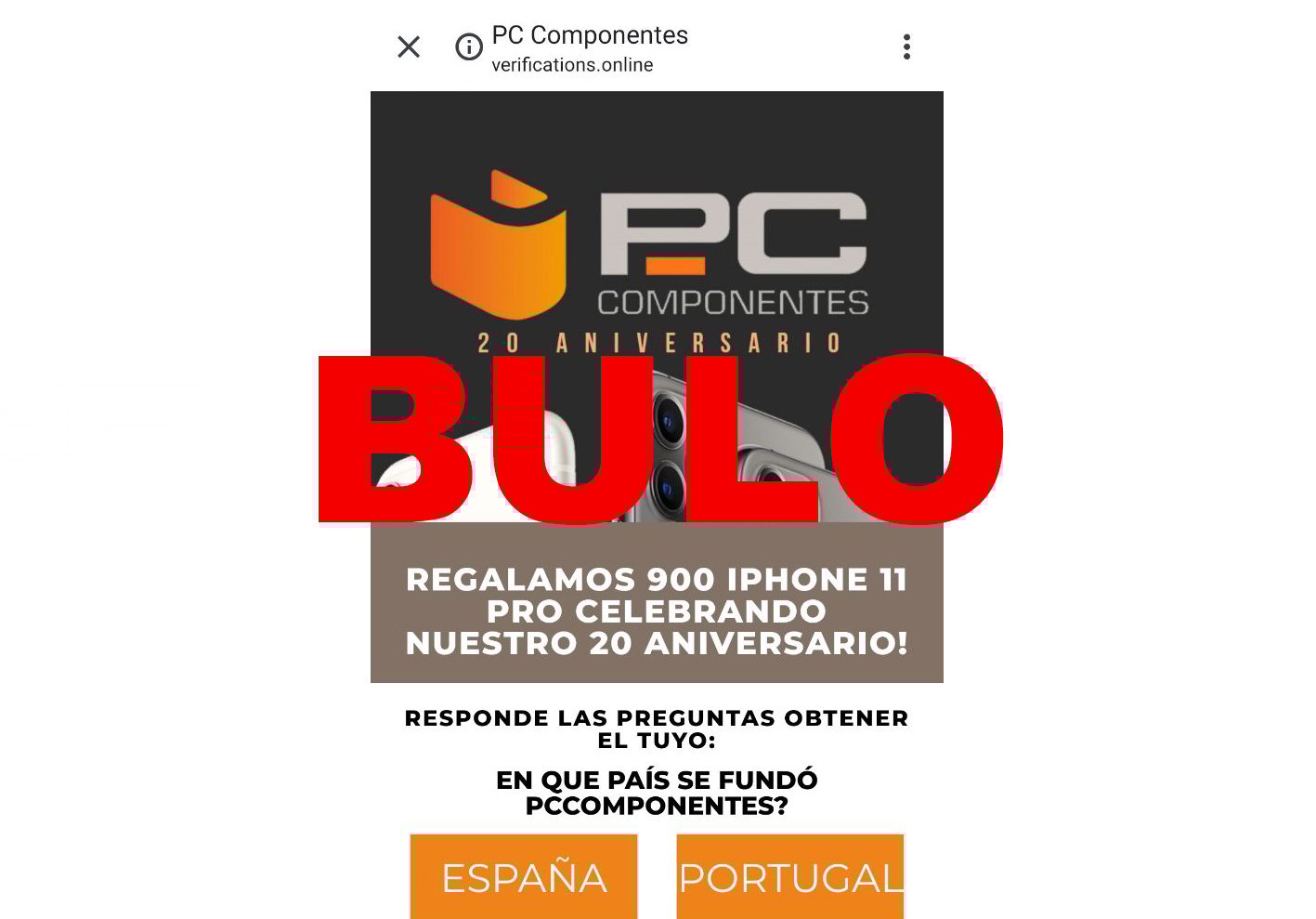Choose Portugal as the answer
The width and height of the screenshot is (1316, 919).
790,876
